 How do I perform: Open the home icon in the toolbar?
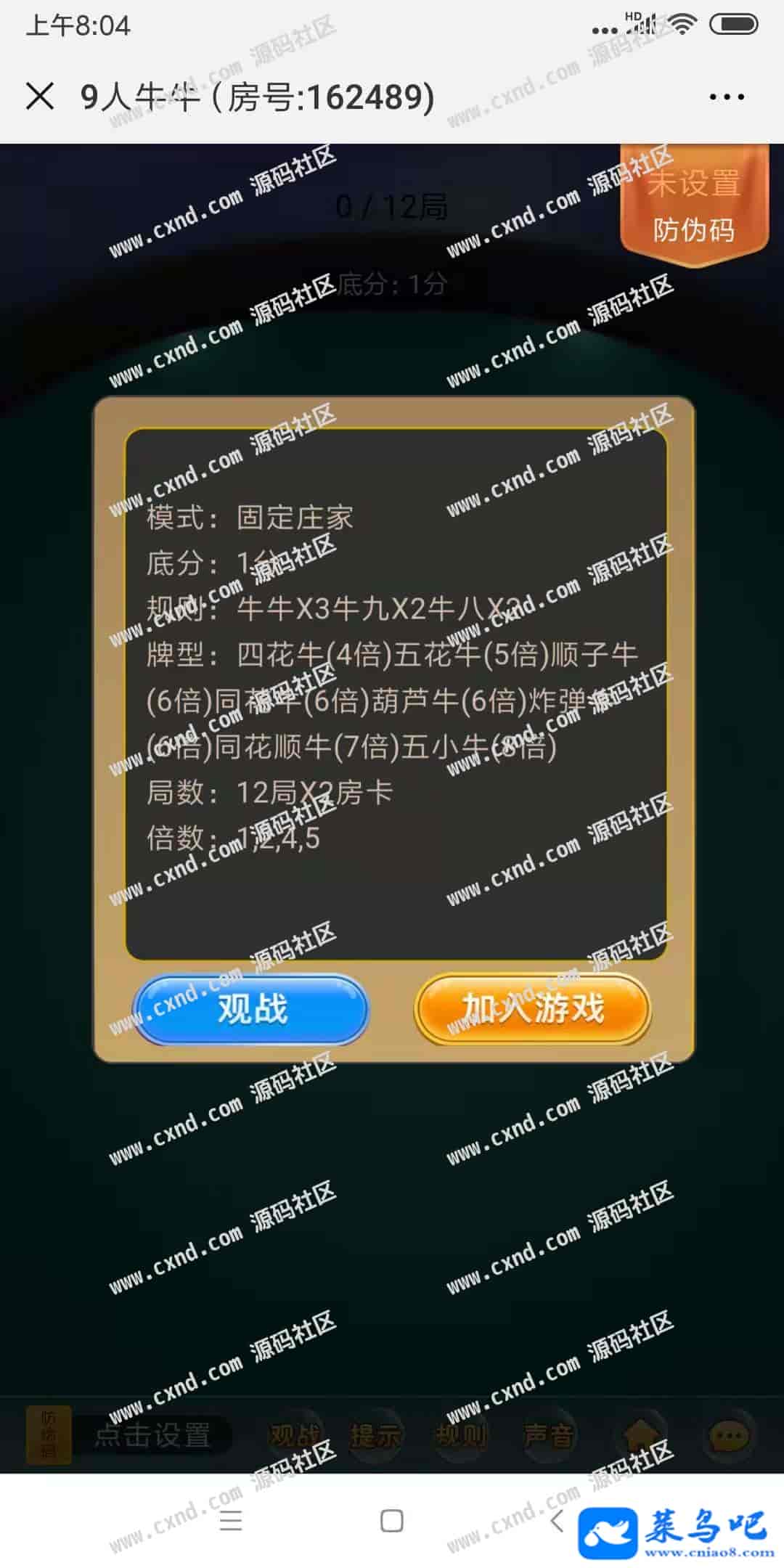coord(642,1434)
